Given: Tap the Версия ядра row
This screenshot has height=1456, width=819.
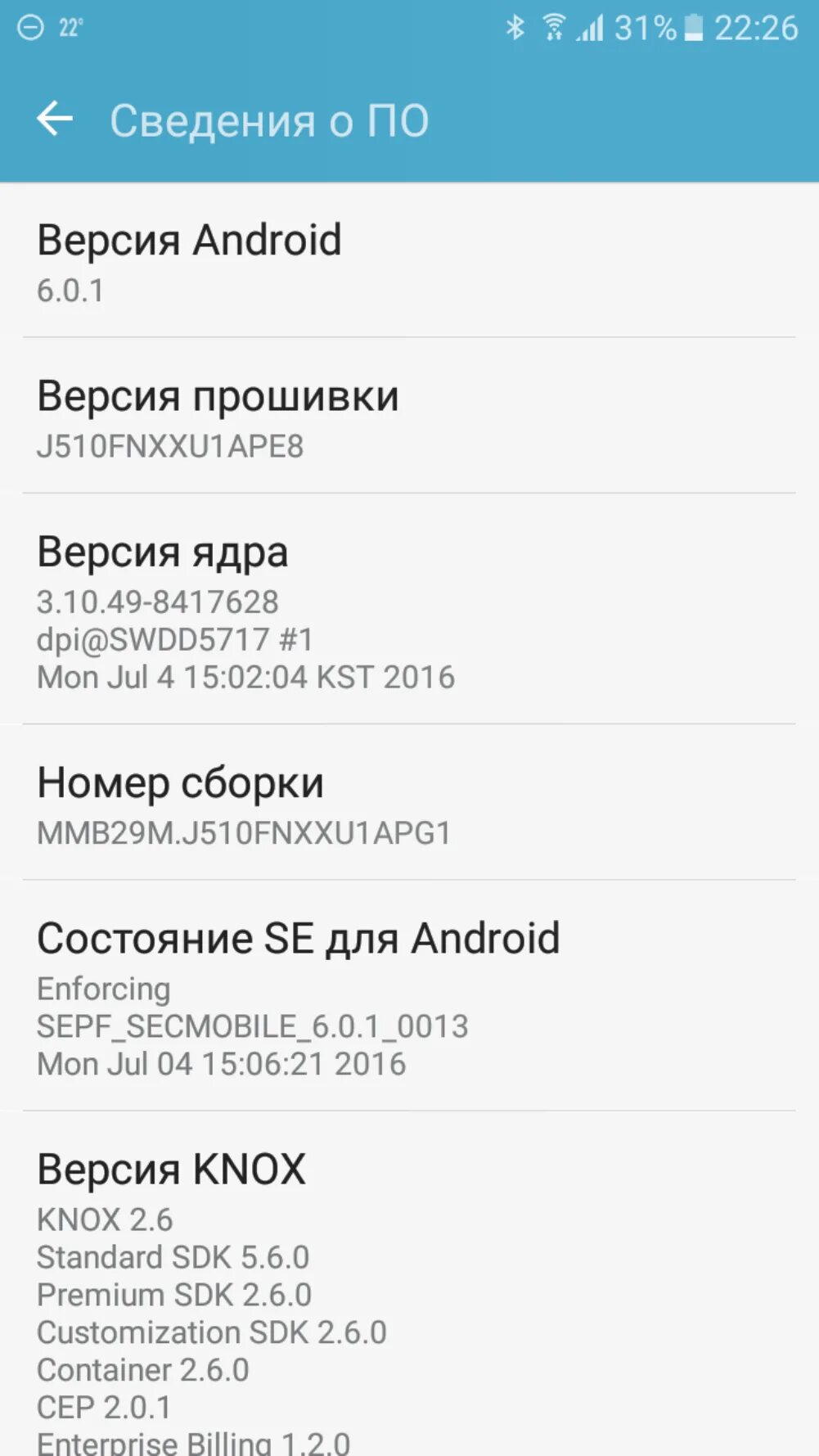Looking at the screenshot, I should 409,609.
